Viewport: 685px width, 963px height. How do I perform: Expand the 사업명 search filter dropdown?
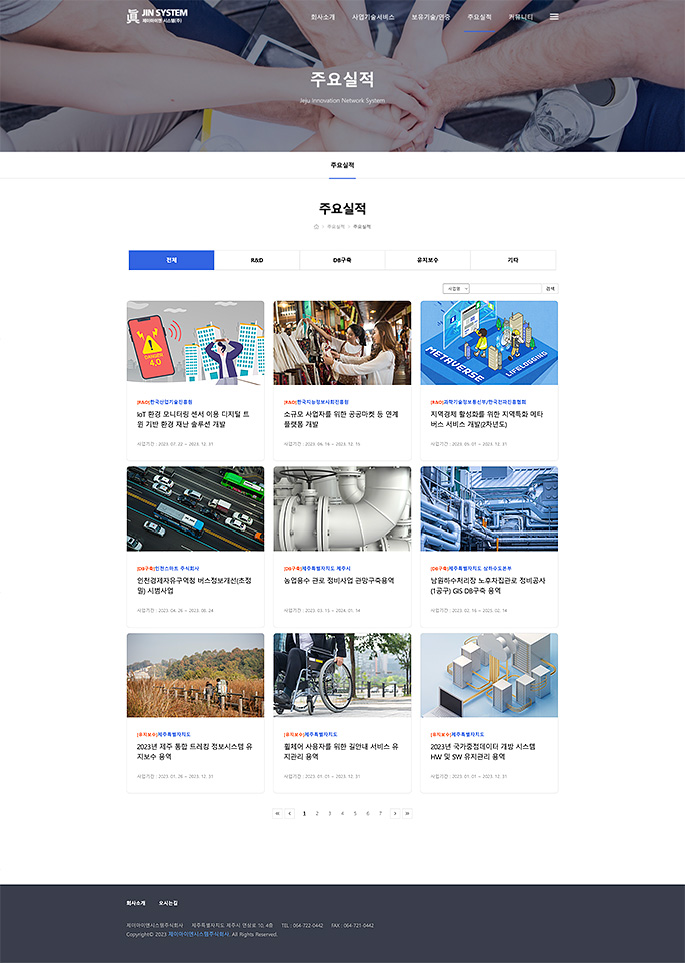click(456, 288)
